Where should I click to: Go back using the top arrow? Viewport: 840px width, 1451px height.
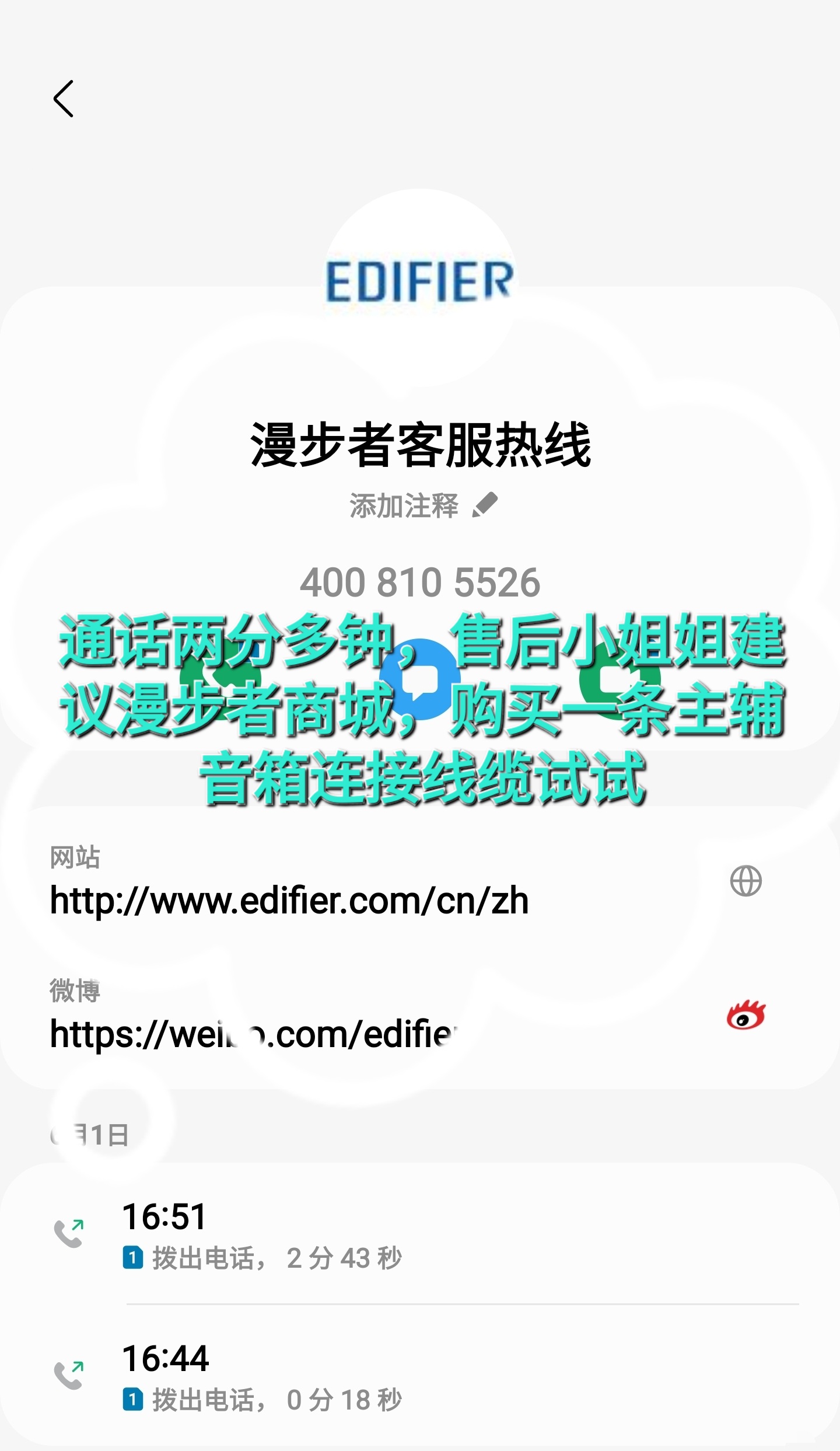(x=64, y=99)
